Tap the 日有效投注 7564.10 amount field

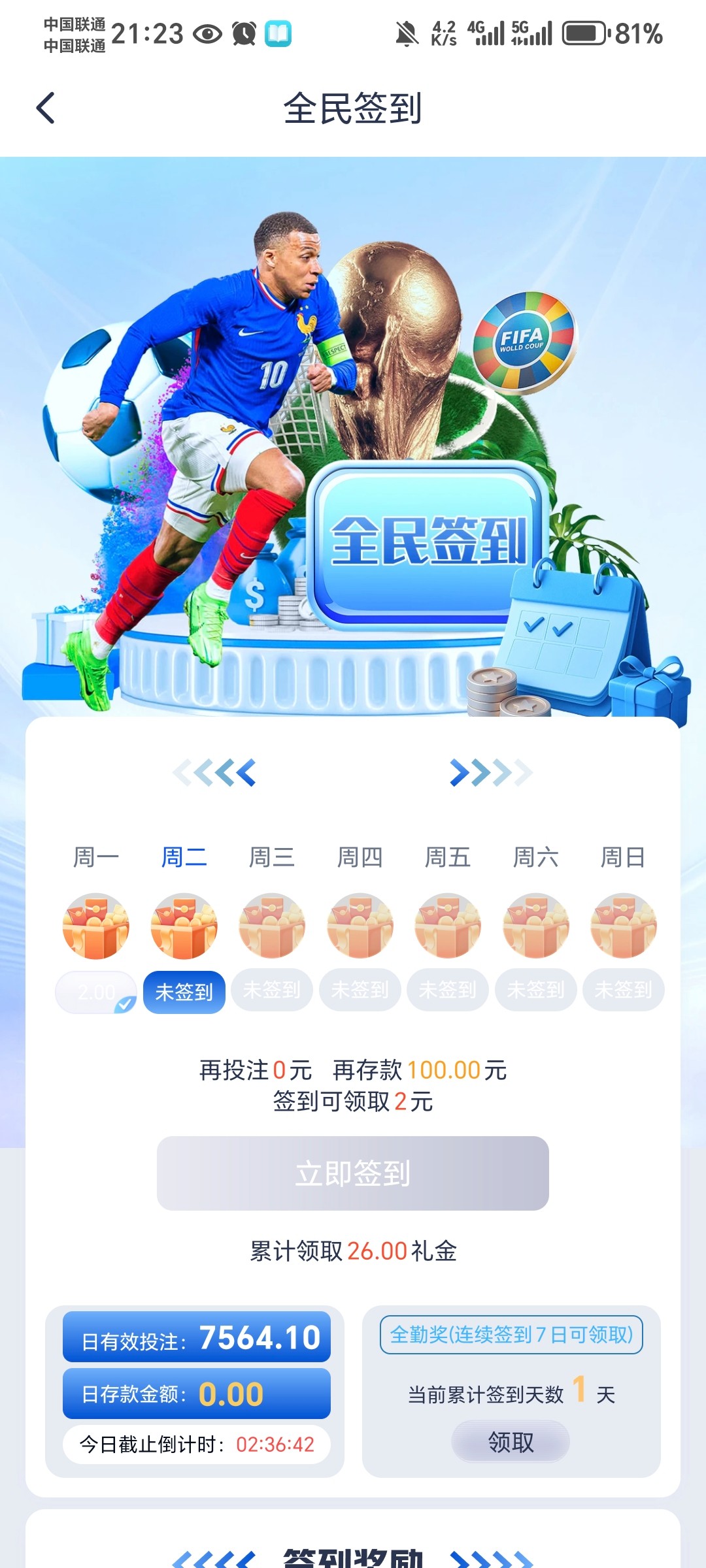pyautogui.click(x=197, y=1336)
